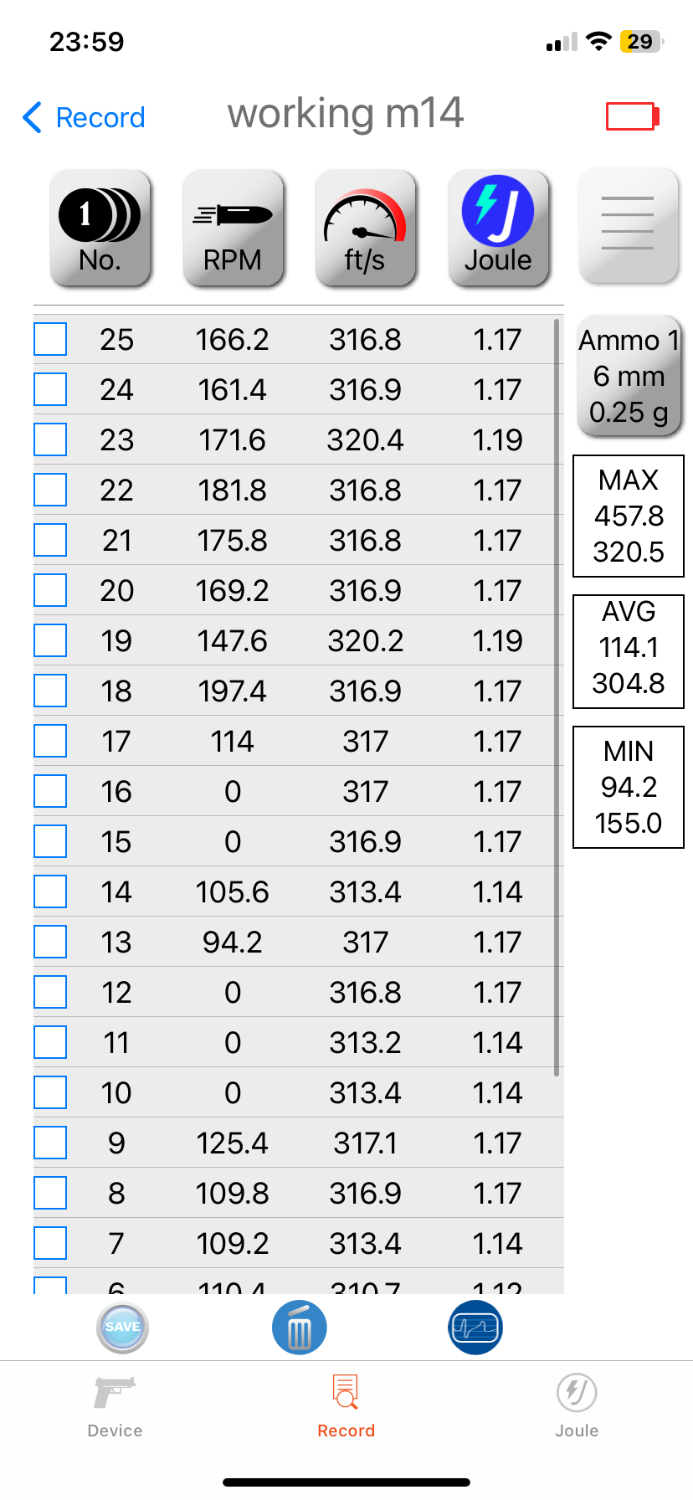The height and width of the screenshot is (1500, 693).
Task: Tap the No. column button
Action: 100,228
